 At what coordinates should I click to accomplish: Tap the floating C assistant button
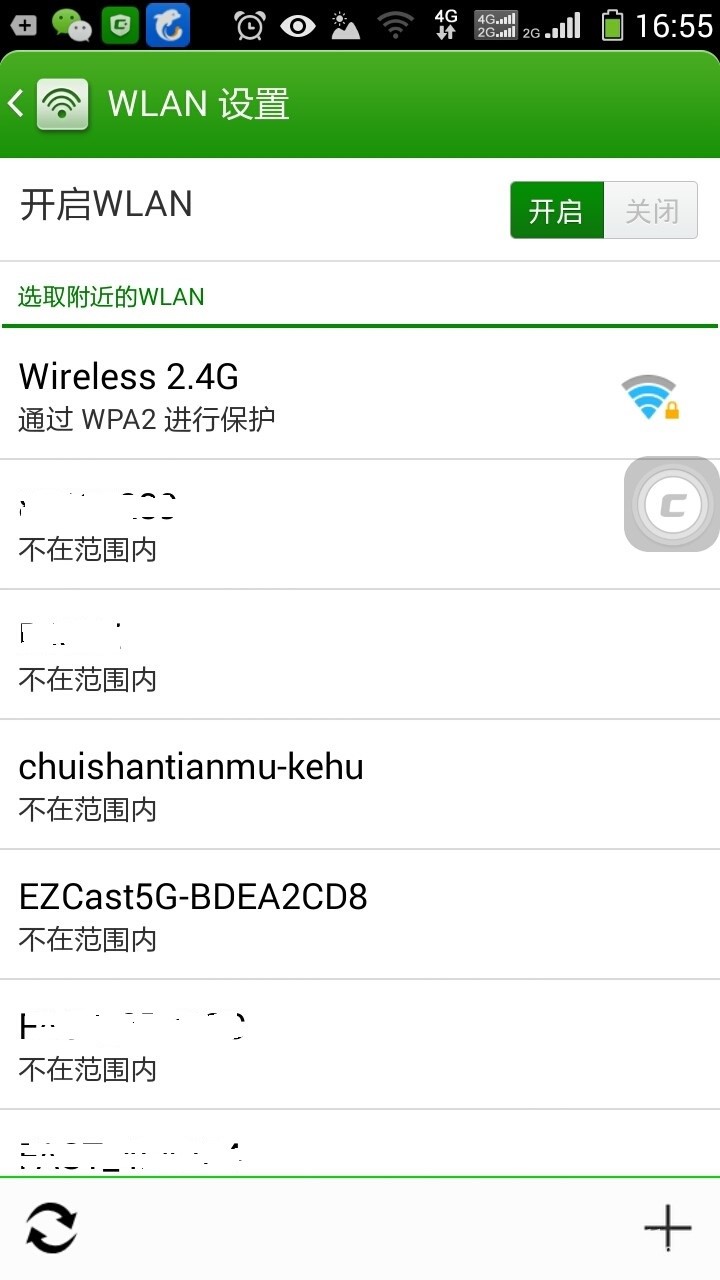point(671,505)
